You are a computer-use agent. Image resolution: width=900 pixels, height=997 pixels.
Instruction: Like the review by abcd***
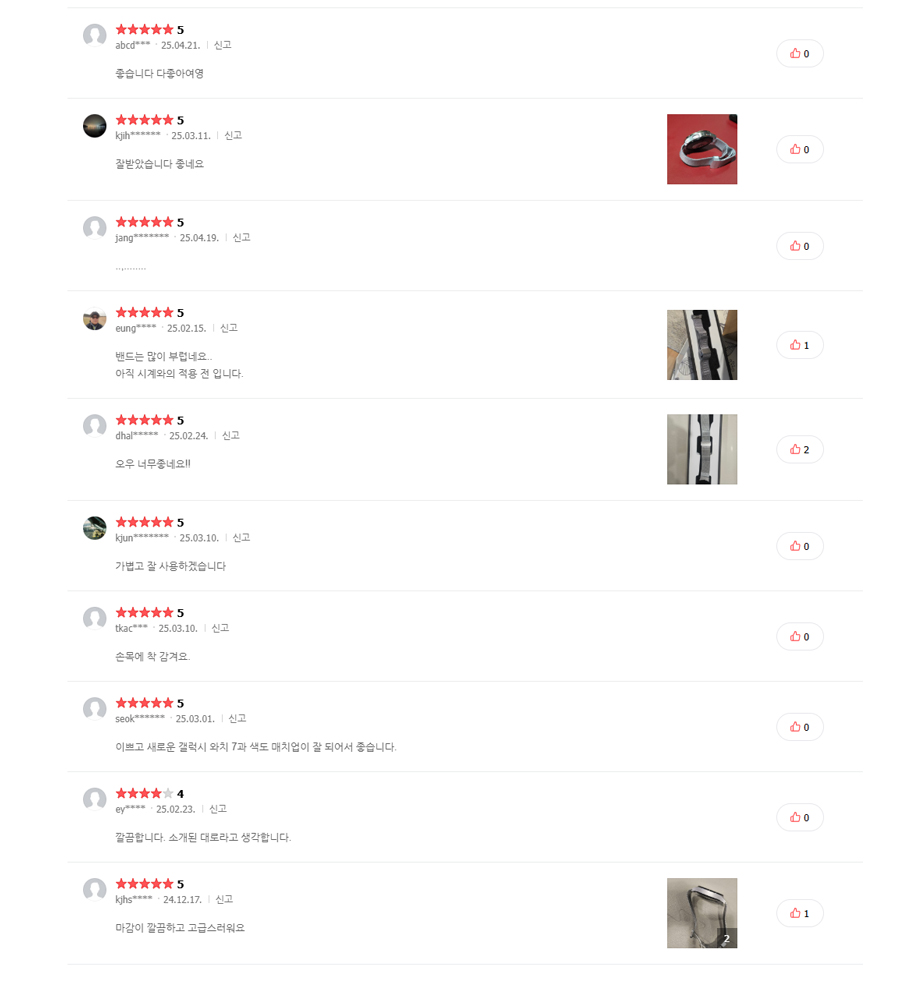click(799, 54)
